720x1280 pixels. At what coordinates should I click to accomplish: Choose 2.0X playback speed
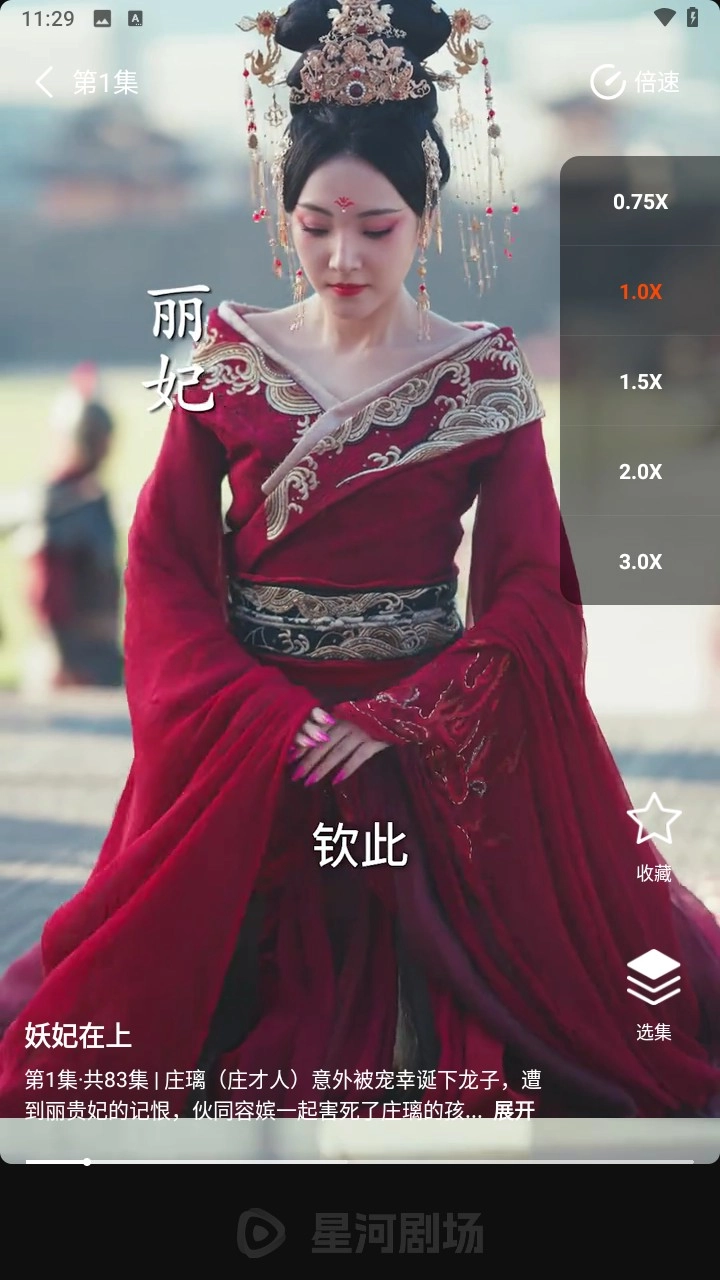point(640,471)
